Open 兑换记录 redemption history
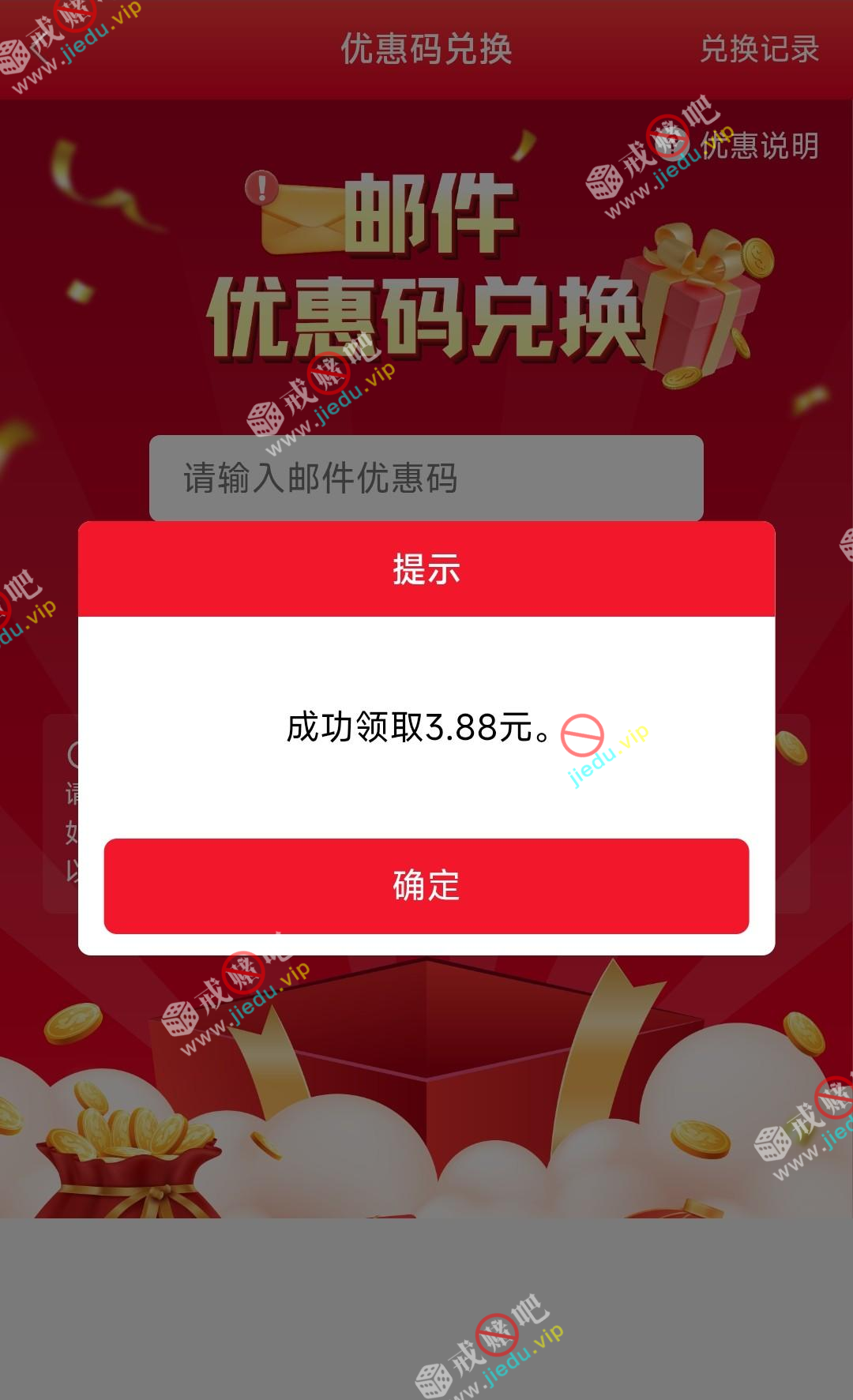The image size is (853, 1400). [x=759, y=49]
